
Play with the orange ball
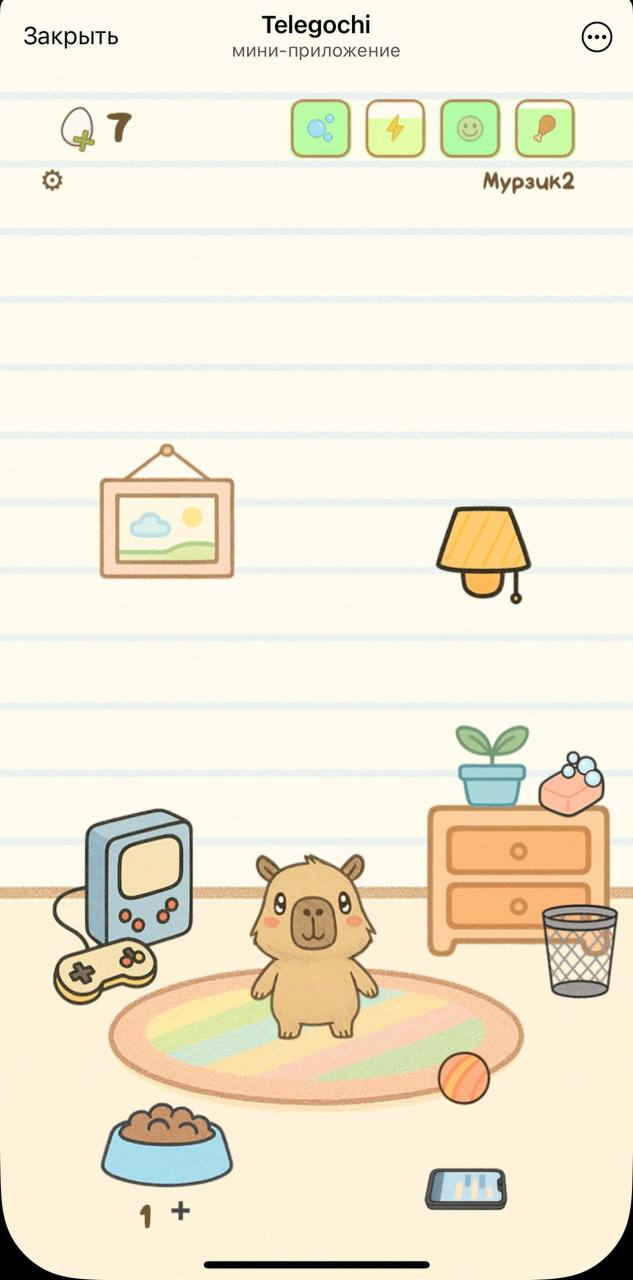(x=464, y=1077)
